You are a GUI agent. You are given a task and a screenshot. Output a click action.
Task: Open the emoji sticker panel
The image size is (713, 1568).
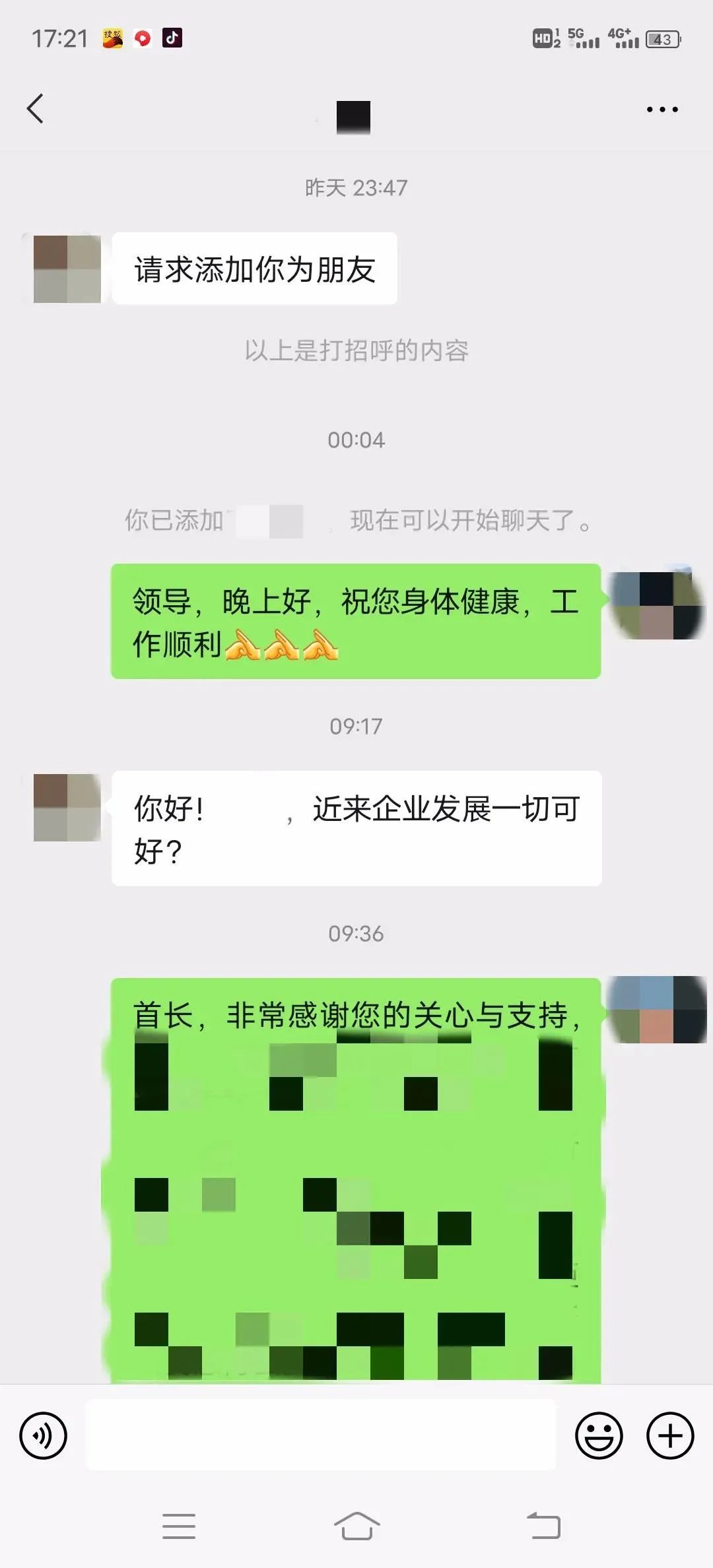(x=599, y=1435)
